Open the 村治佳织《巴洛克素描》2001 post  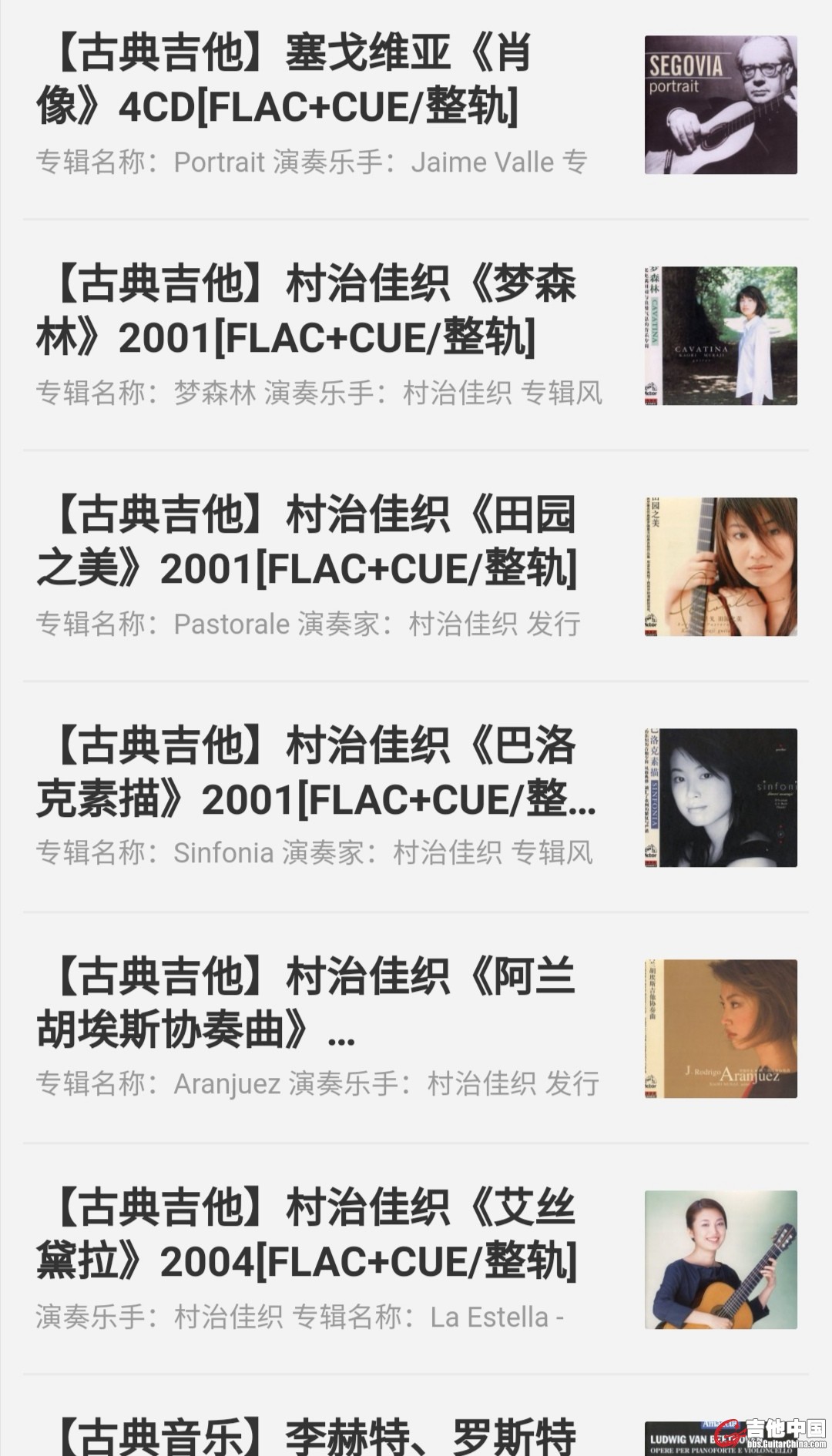coord(308,772)
